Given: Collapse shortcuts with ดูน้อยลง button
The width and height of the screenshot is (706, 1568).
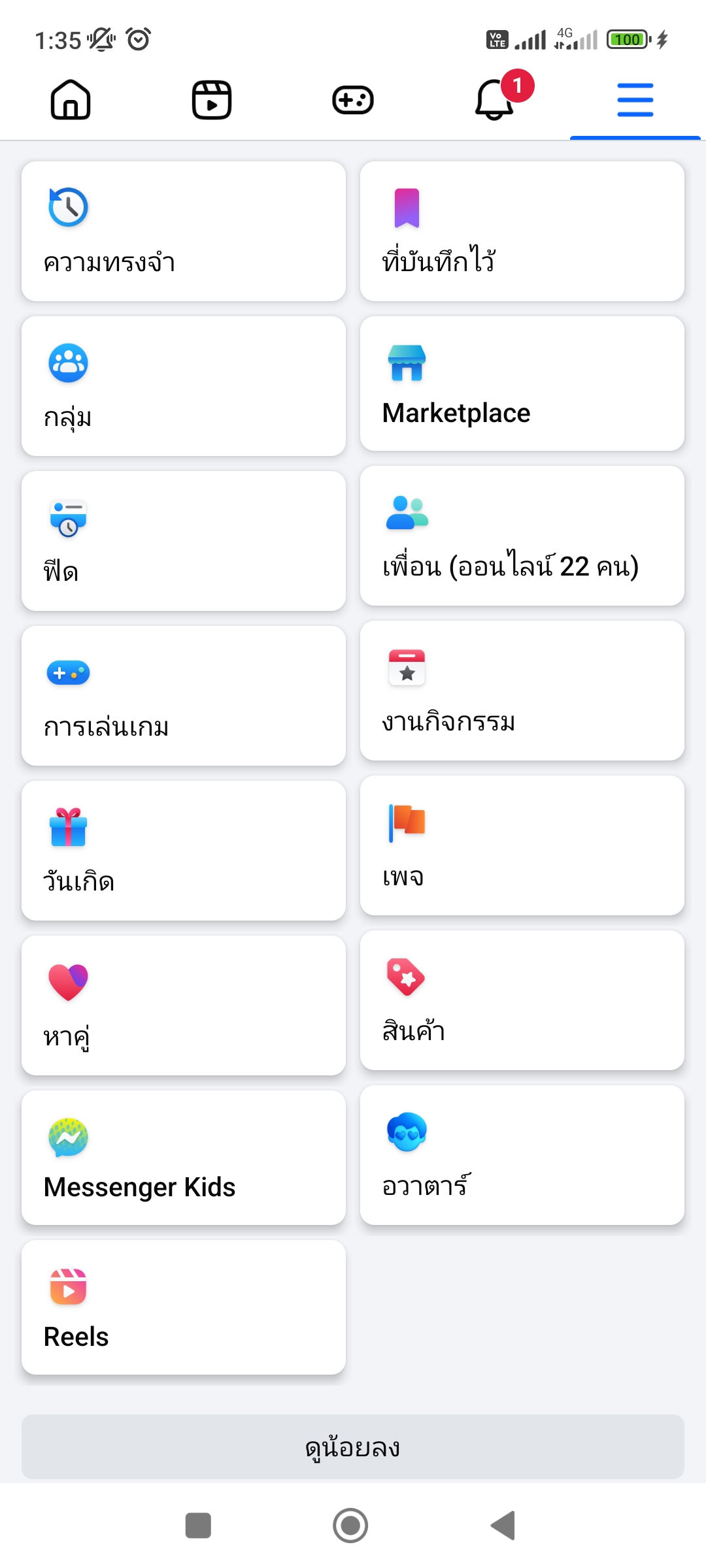Looking at the screenshot, I should point(353,1447).
